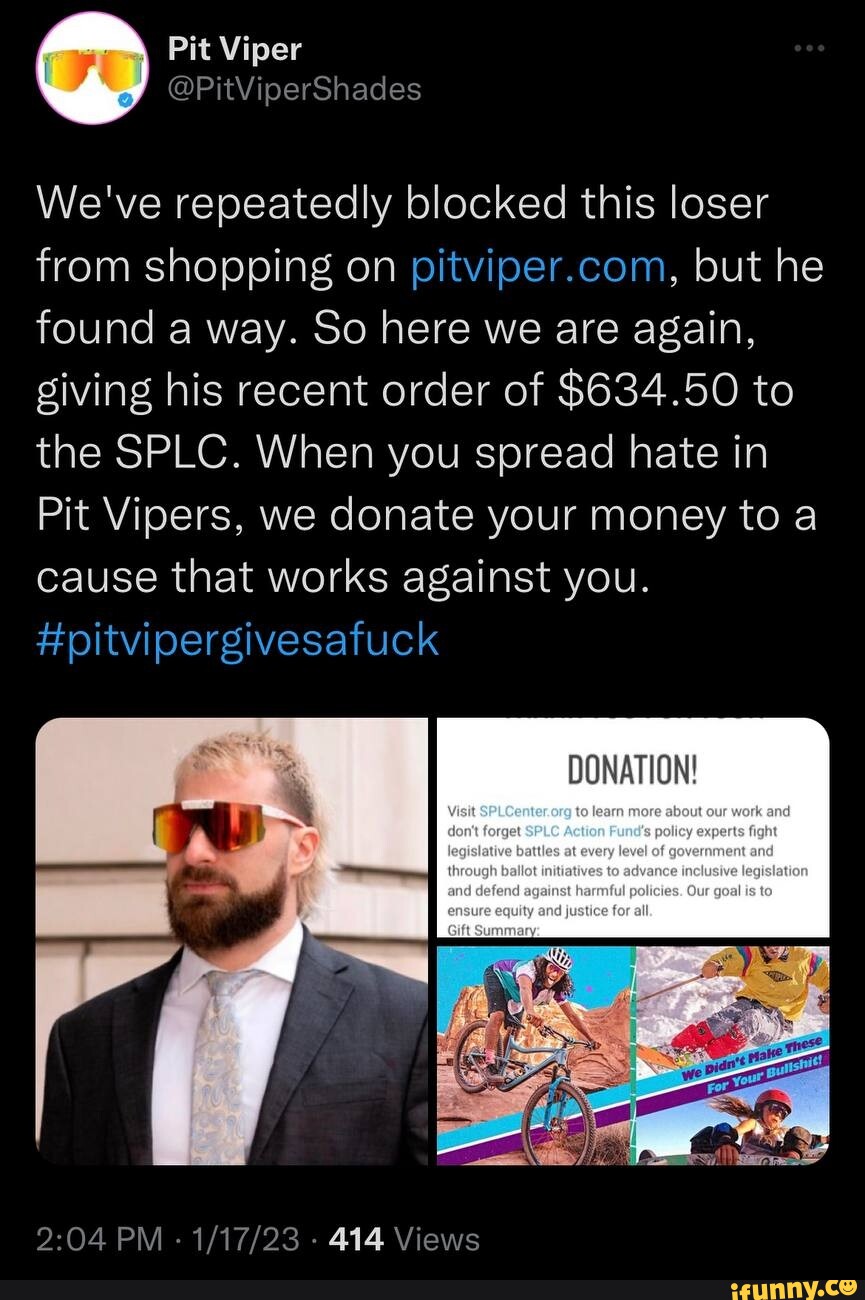Expand the Gift Summary section
Viewport: 865px width, 1300px height.
coord(493,928)
